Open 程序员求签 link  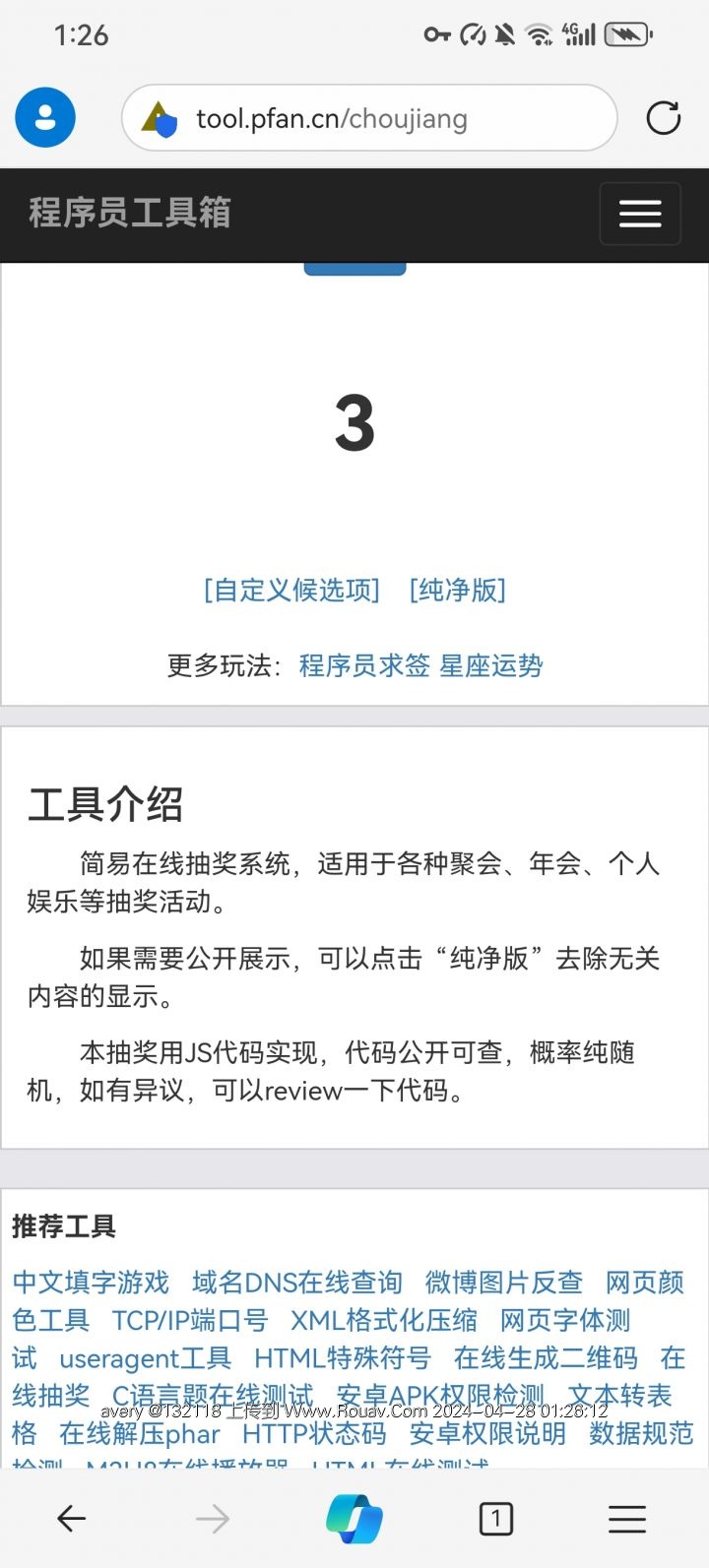[364, 665]
